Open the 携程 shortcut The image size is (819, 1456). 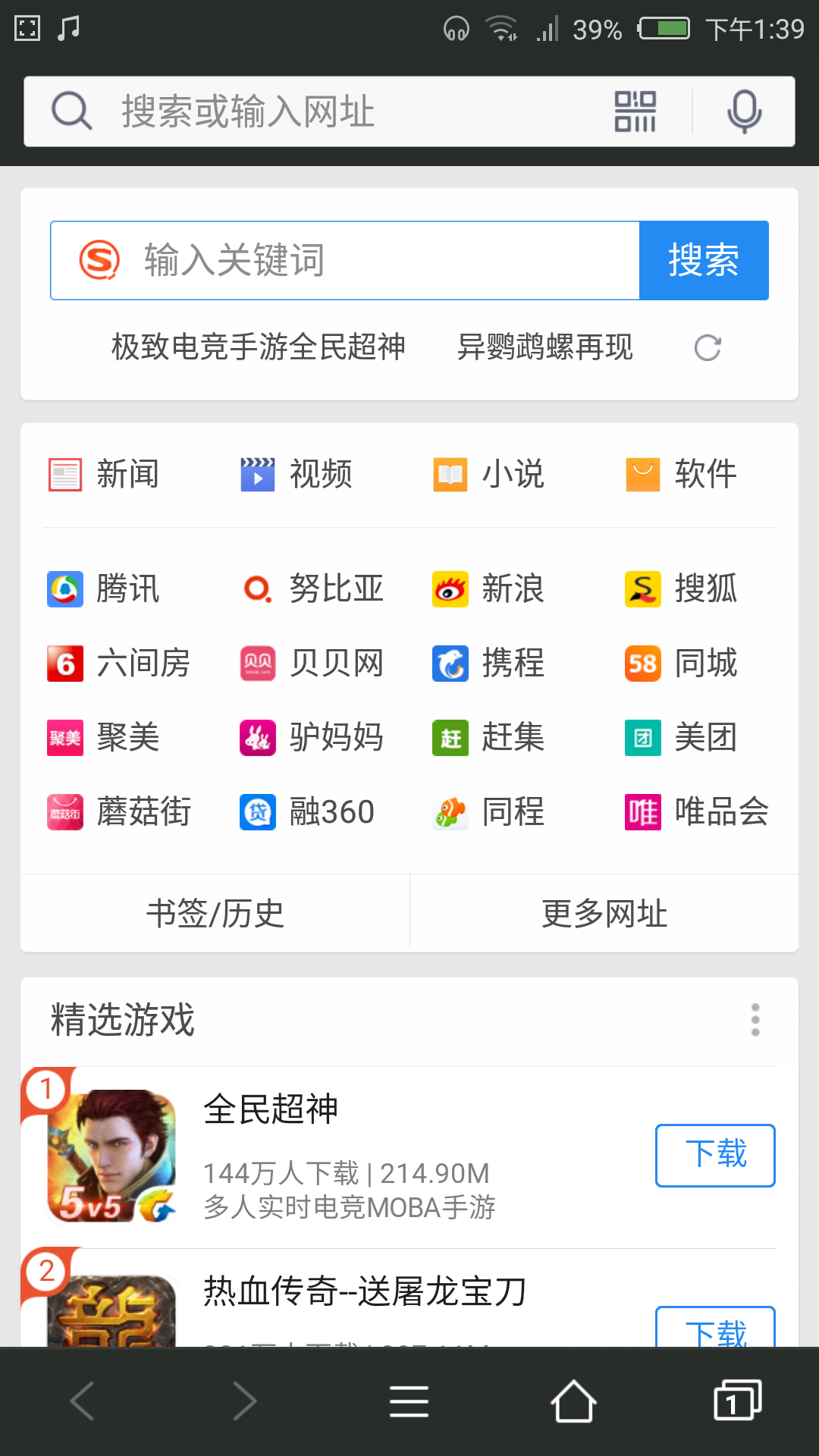click(x=491, y=664)
